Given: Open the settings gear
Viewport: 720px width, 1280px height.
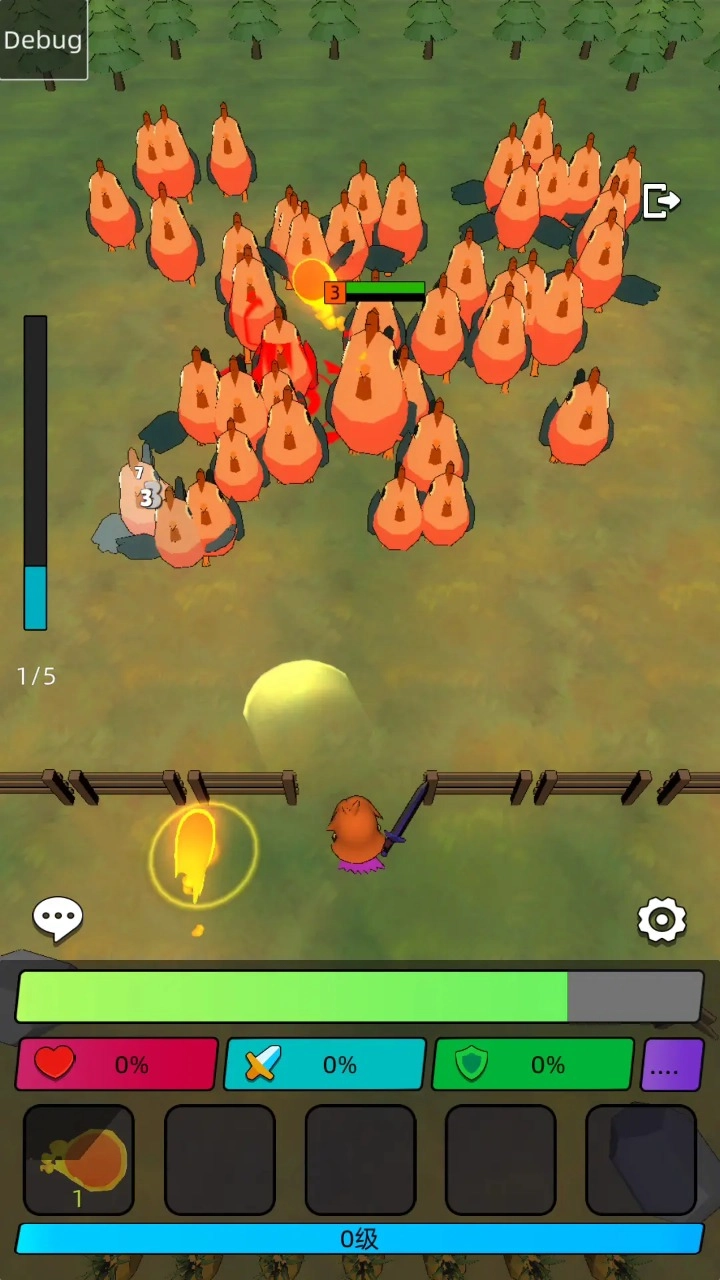Looking at the screenshot, I should (x=662, y=920).
